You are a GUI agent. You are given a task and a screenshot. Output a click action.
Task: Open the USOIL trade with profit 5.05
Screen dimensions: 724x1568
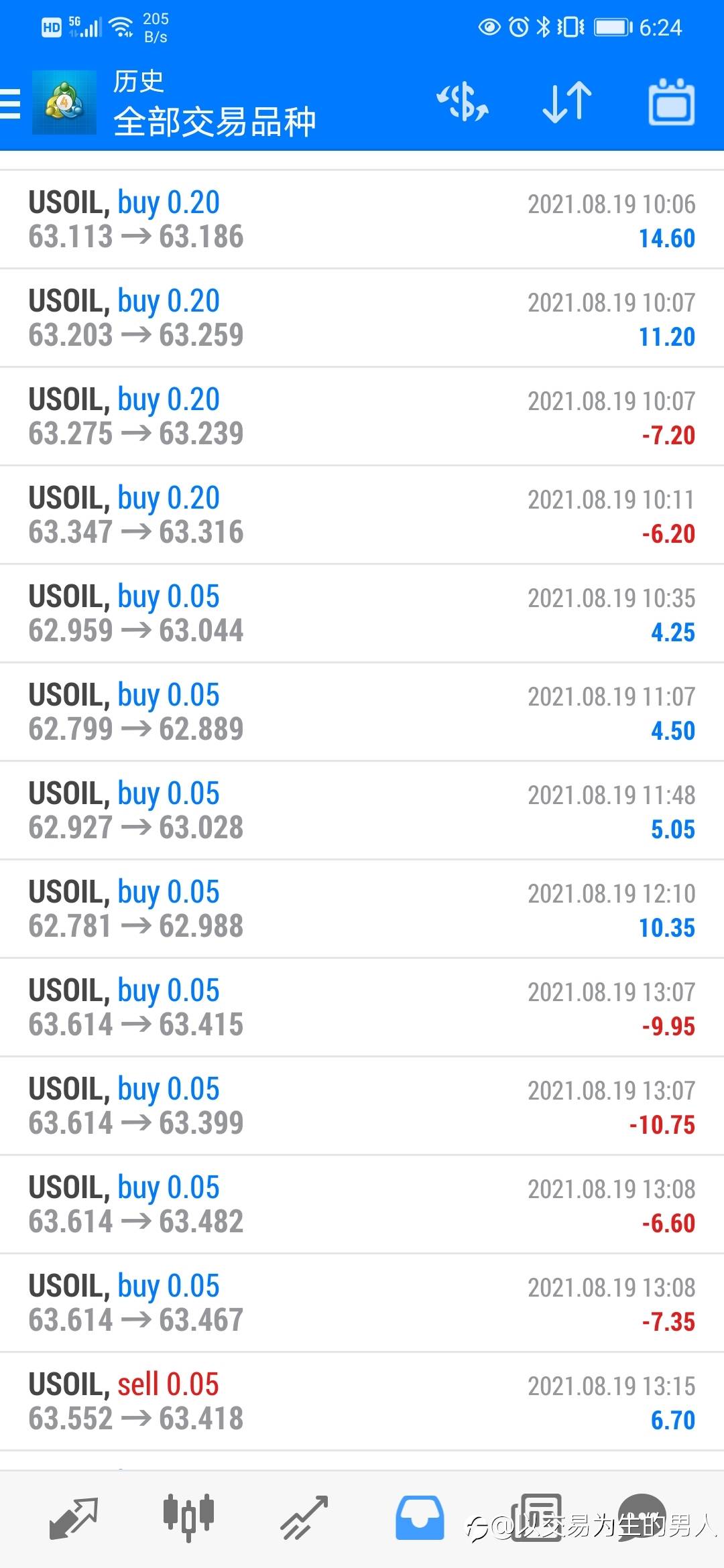pyautogui.click(x=362, y=811)
